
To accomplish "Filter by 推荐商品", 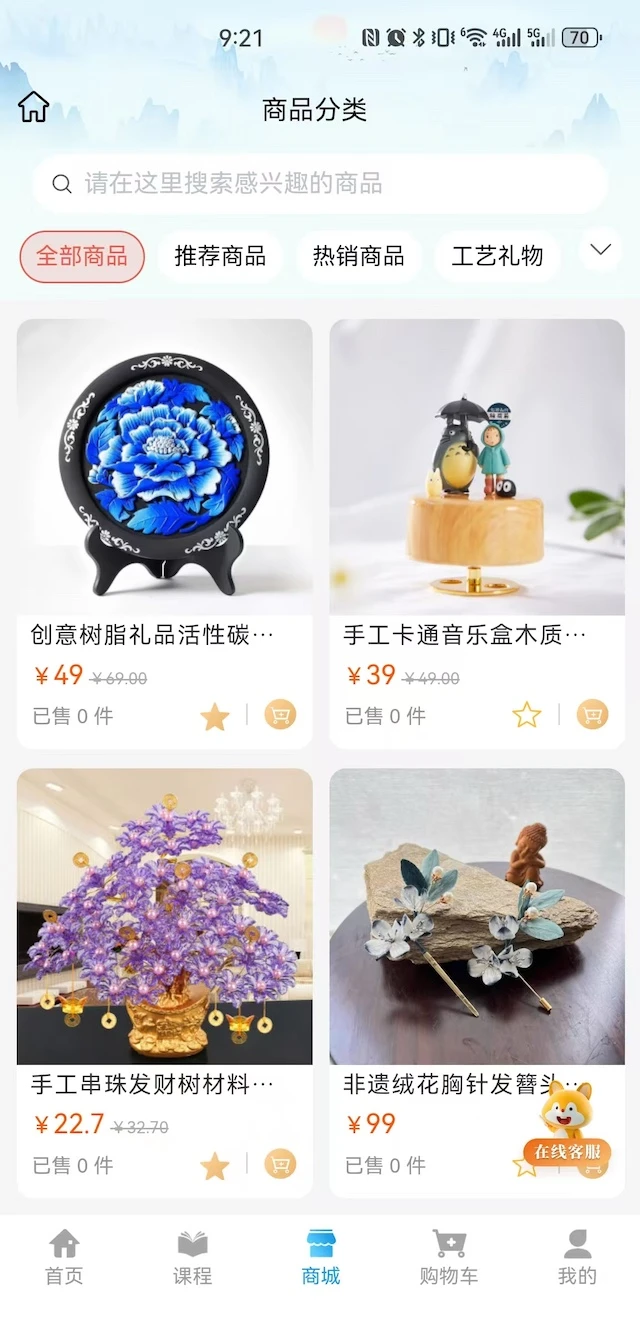I will click(220, 256).
